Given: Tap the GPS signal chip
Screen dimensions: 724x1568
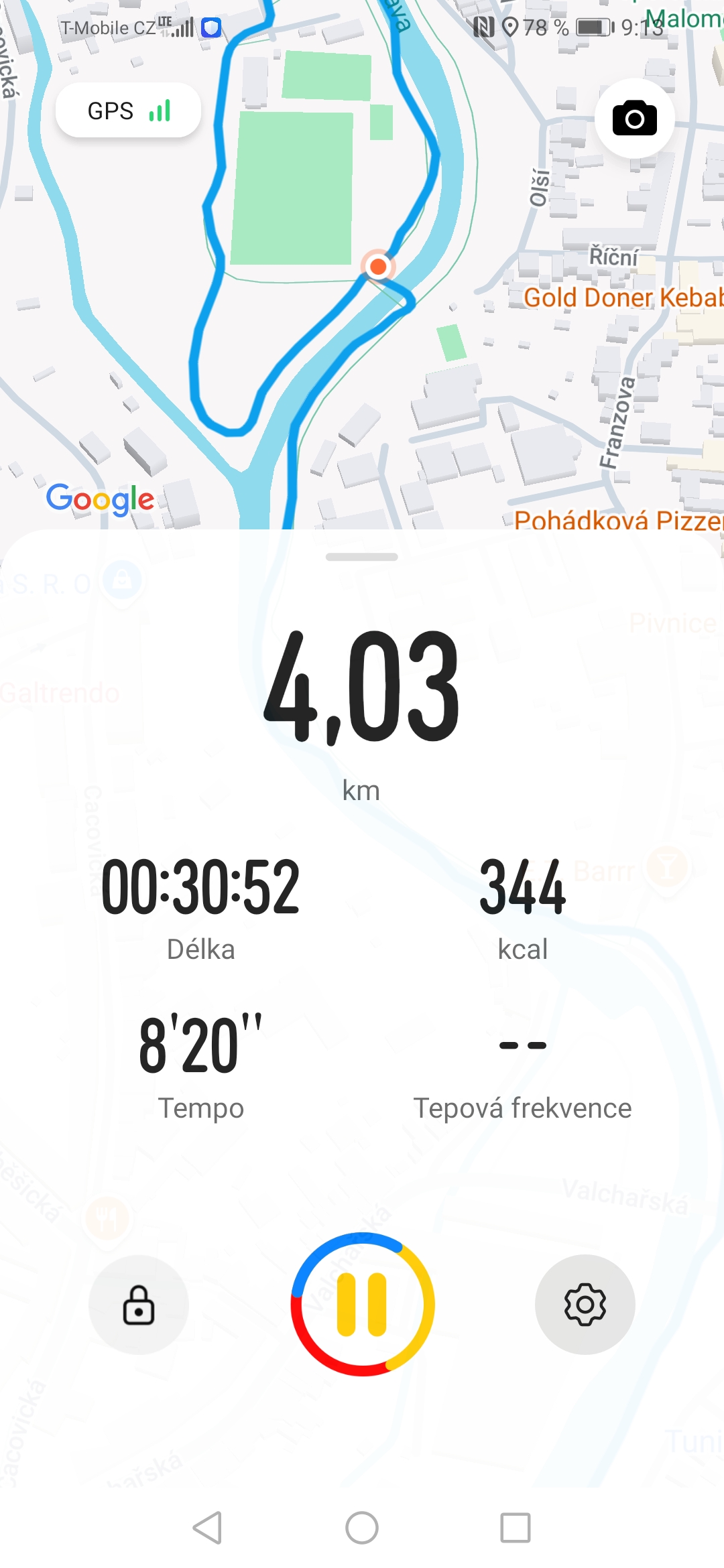Looking at the screenshot, I should 128,111.
